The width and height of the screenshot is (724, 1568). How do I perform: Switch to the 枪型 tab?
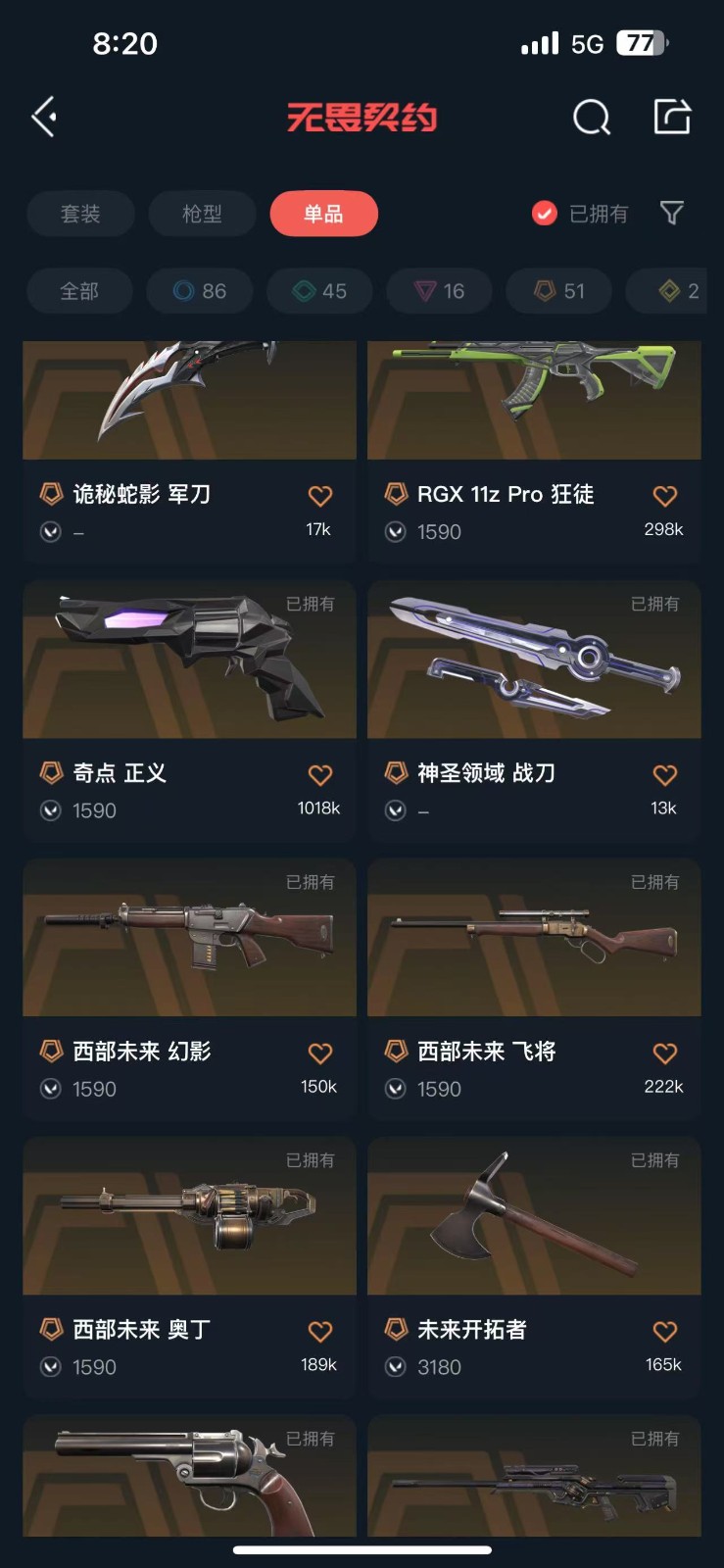click(202, 214)
